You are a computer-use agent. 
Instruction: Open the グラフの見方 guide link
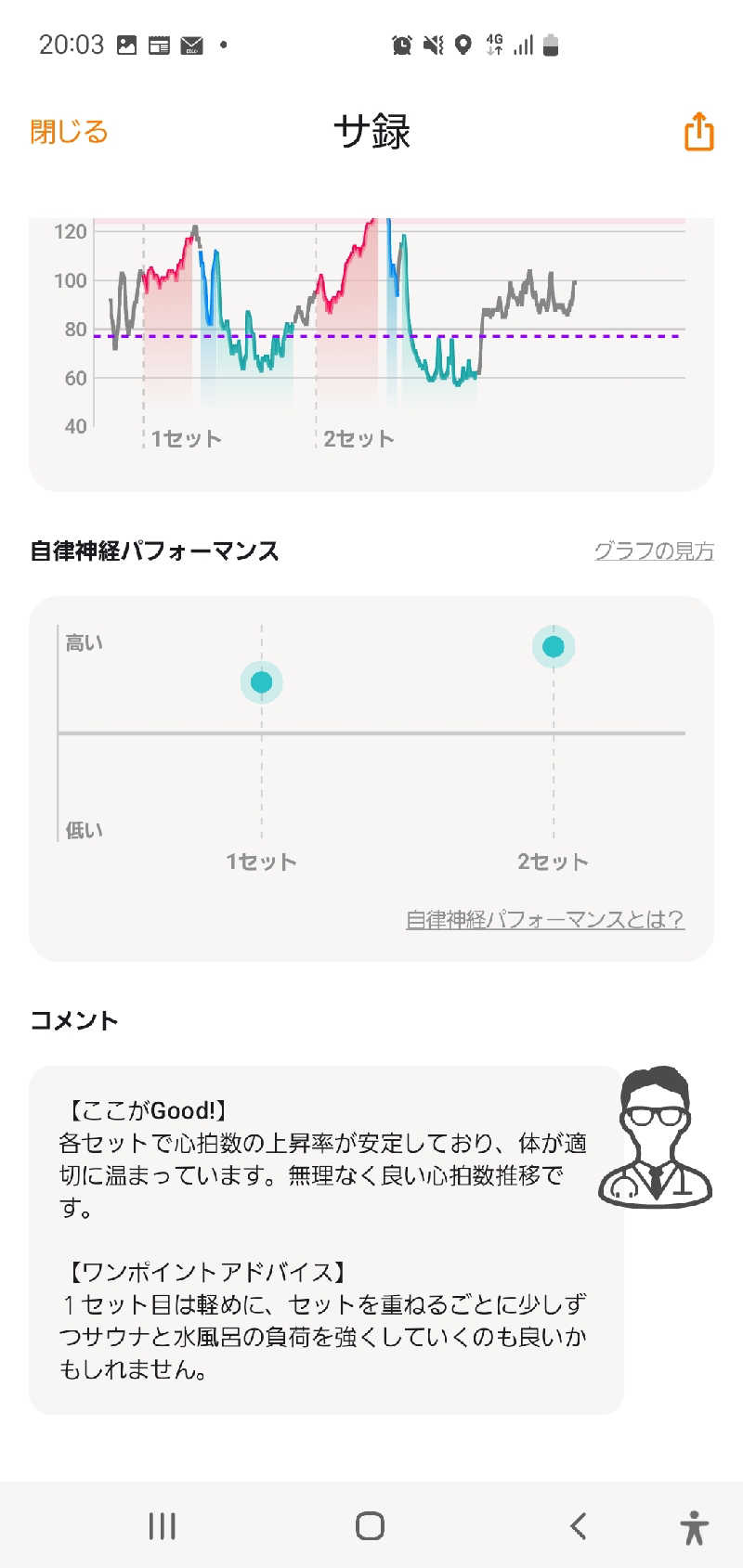tap(654, 551)
